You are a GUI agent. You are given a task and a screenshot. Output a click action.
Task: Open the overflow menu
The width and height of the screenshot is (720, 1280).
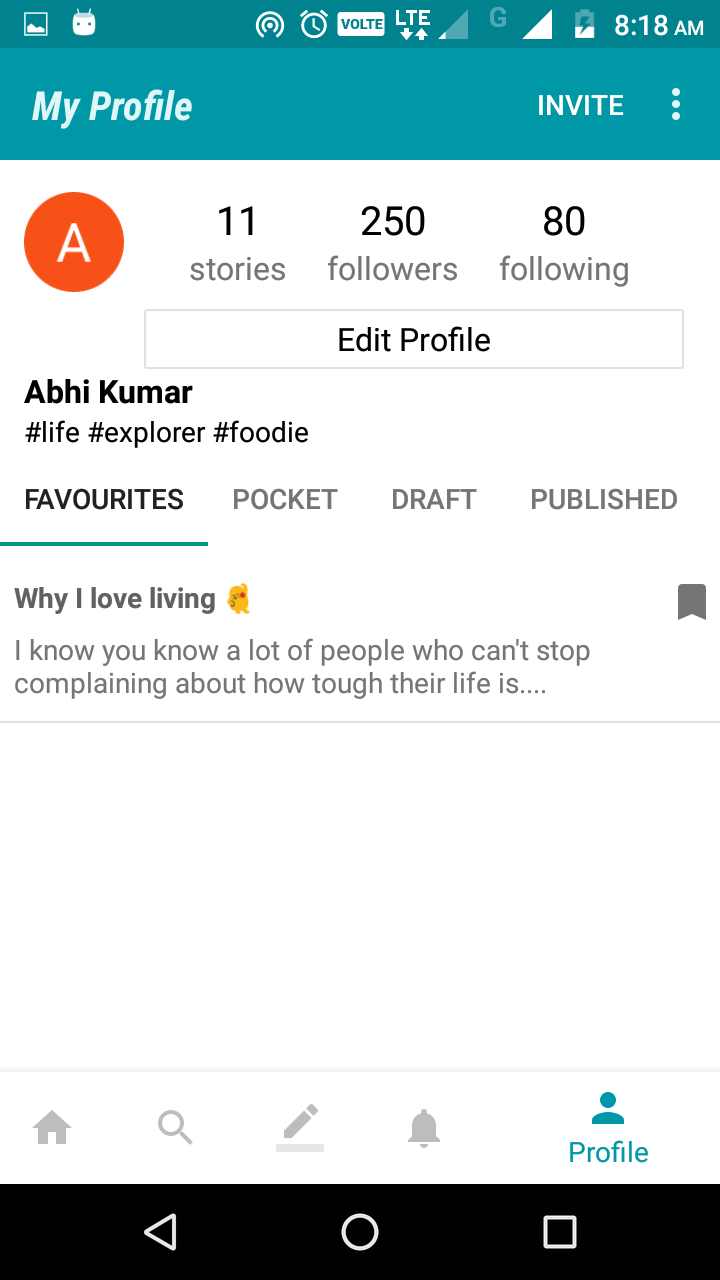tap(676, 105)
